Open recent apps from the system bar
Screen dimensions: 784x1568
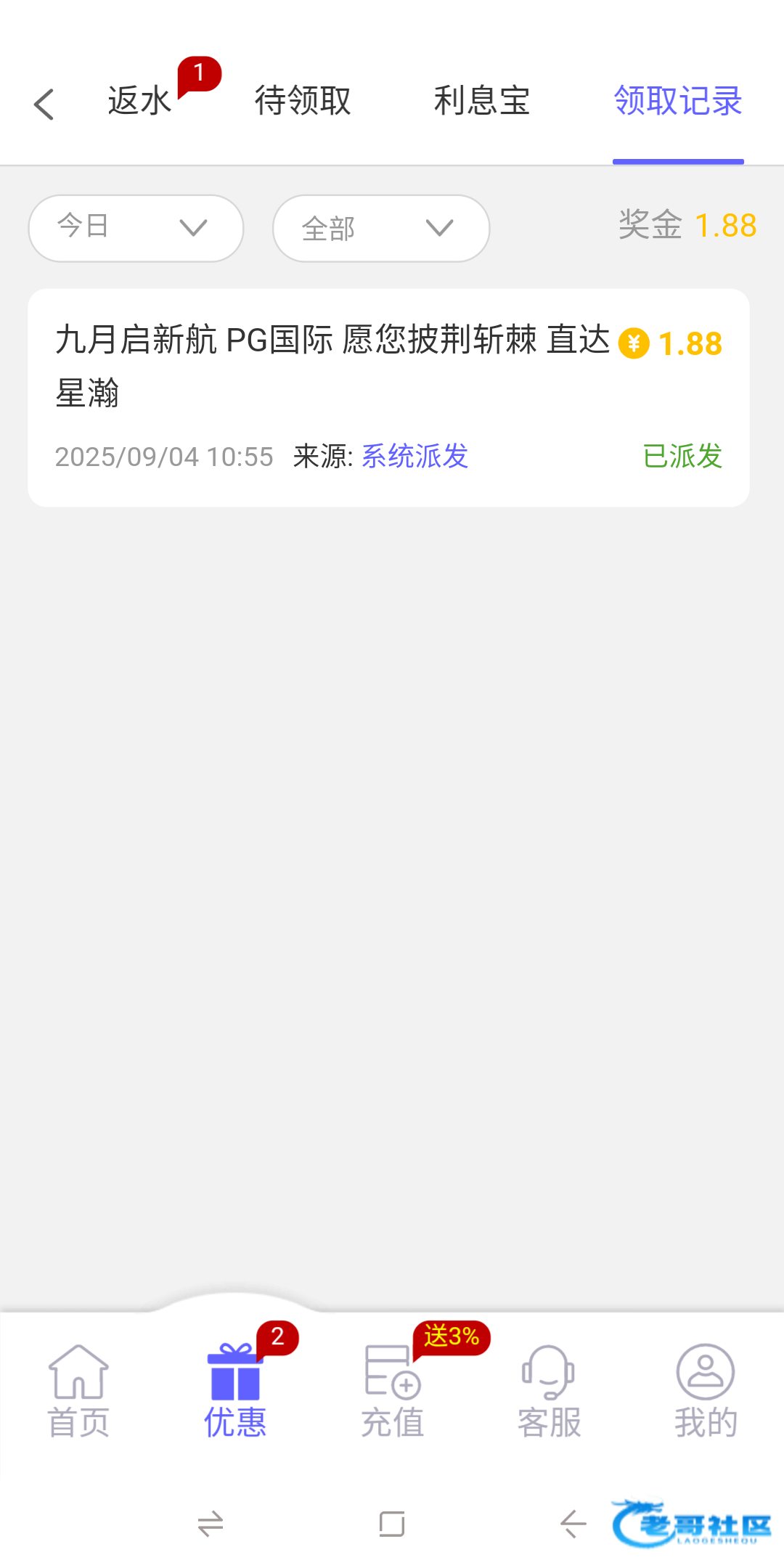(211, 1524)
